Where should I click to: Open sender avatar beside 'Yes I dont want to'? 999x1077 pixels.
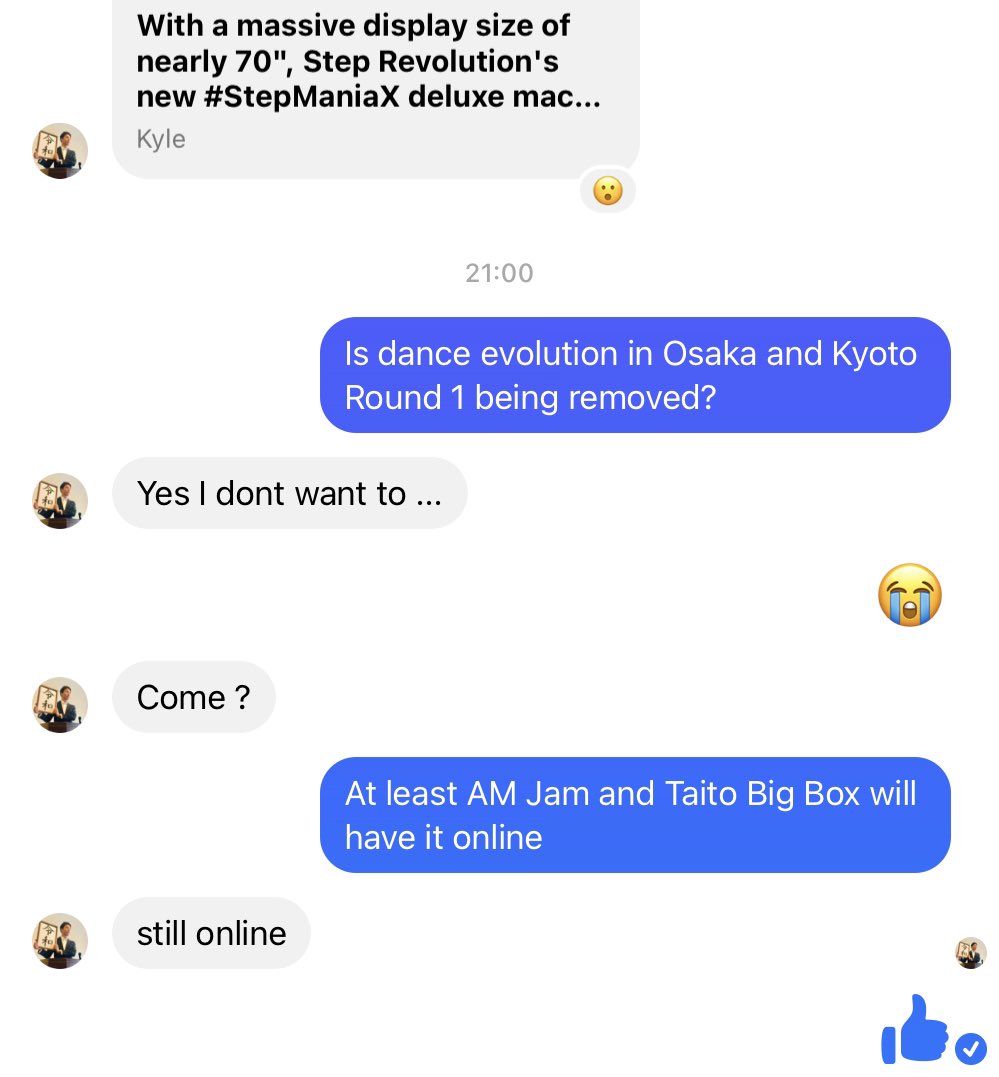(60, 500)
